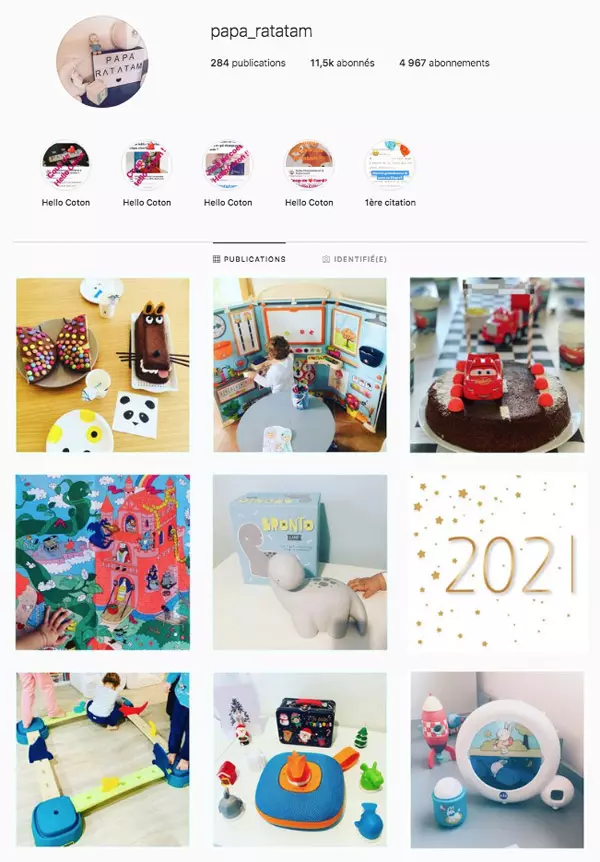
Task: View the Bronto dinosaur lamp post
Action: (299, 562)
